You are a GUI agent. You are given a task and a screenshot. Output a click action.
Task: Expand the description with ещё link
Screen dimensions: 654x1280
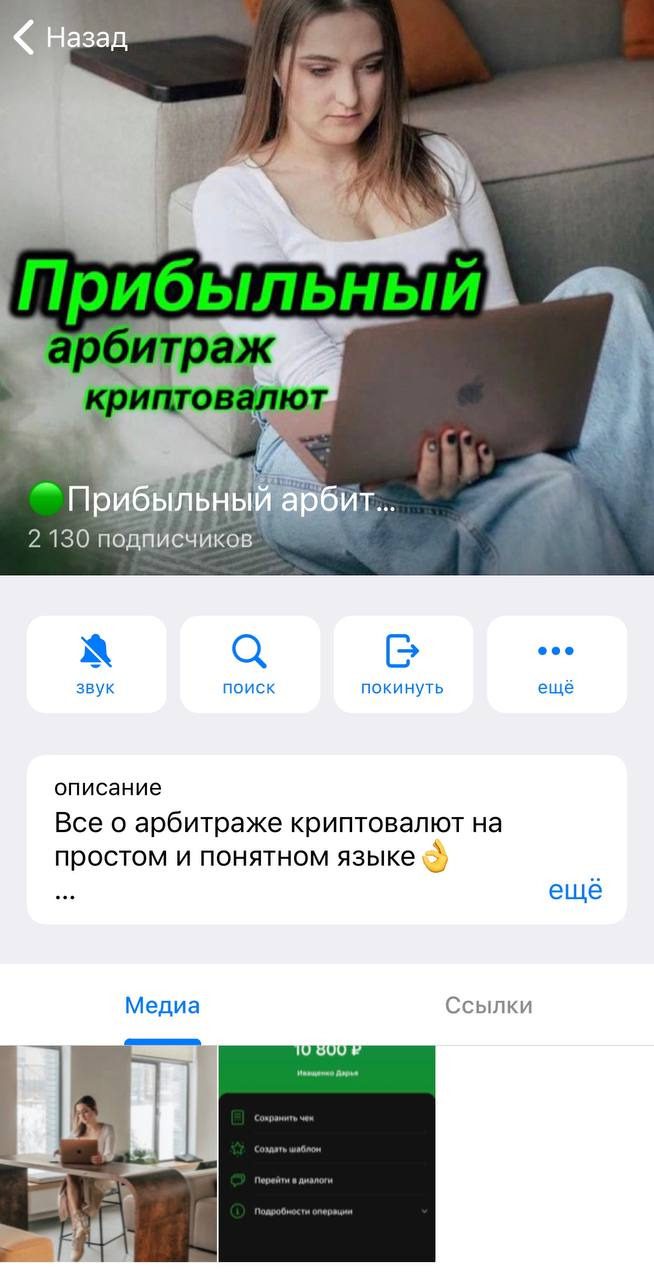(575, 890)
